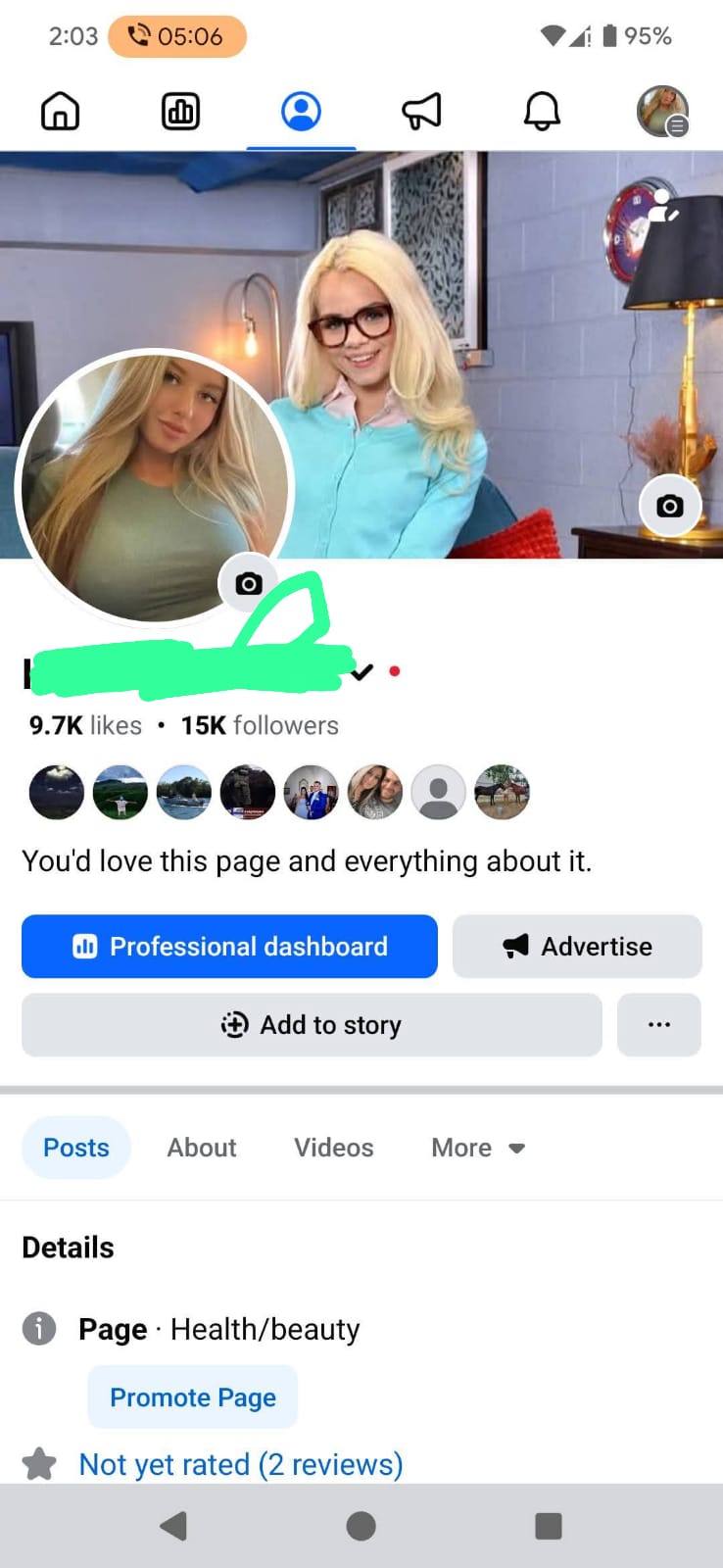Change the cover photo via camera icon
The height and width of the screenshot is (1568, 723).
[x=670, y=506]
